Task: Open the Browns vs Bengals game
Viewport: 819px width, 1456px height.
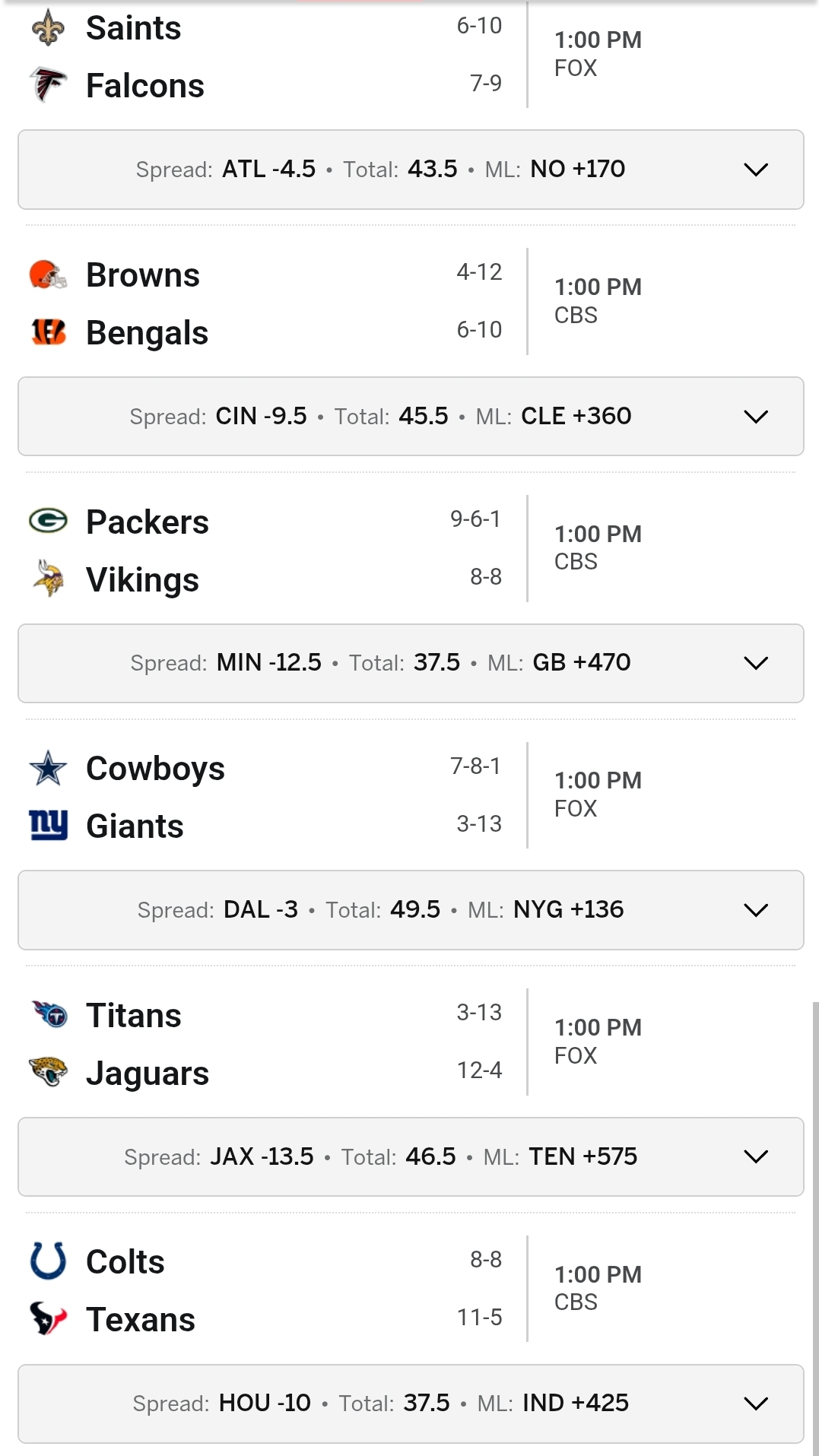Action: click(x=411, y=303)
